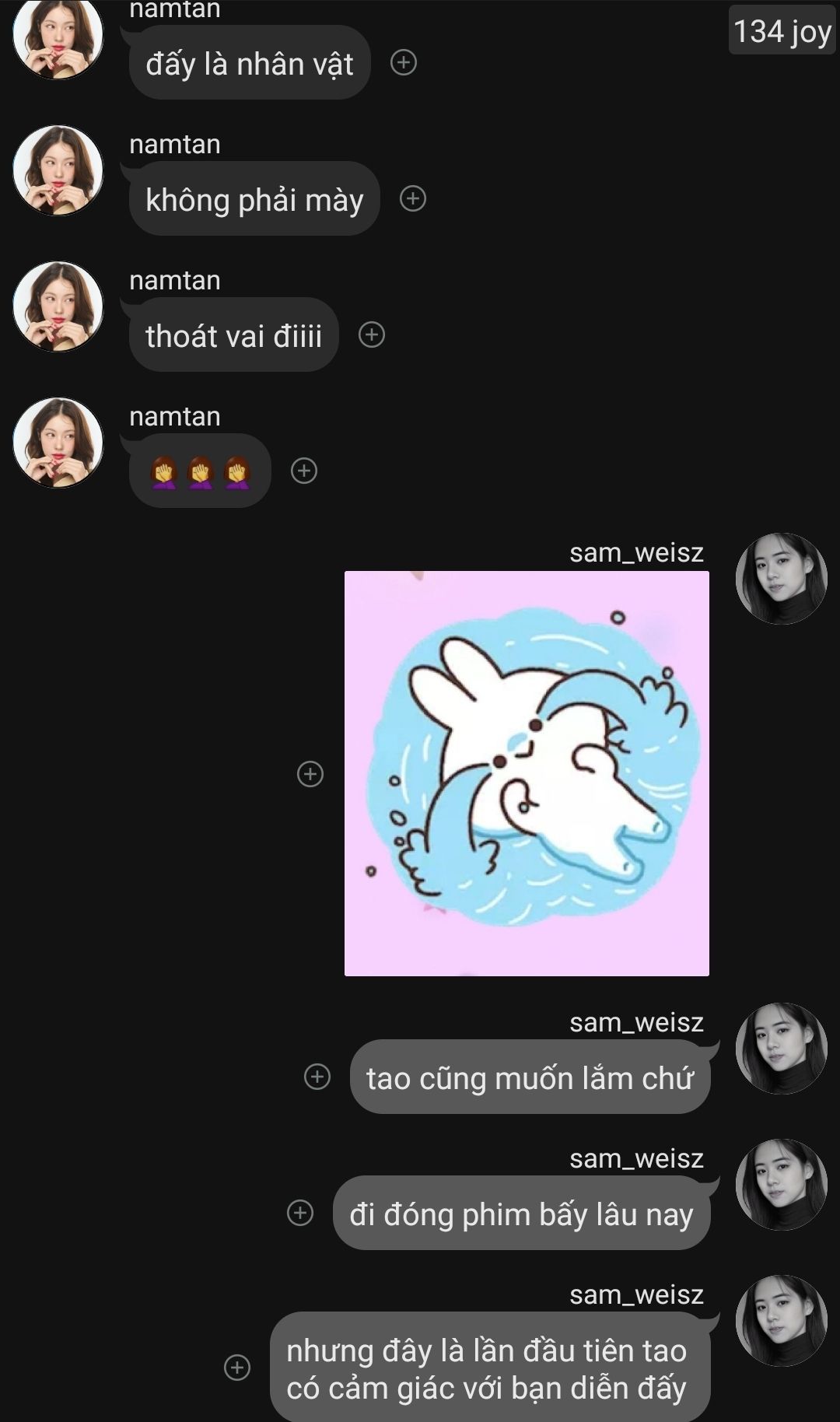Add reaction to namtan's facepalm emoji message

(304, 471)
